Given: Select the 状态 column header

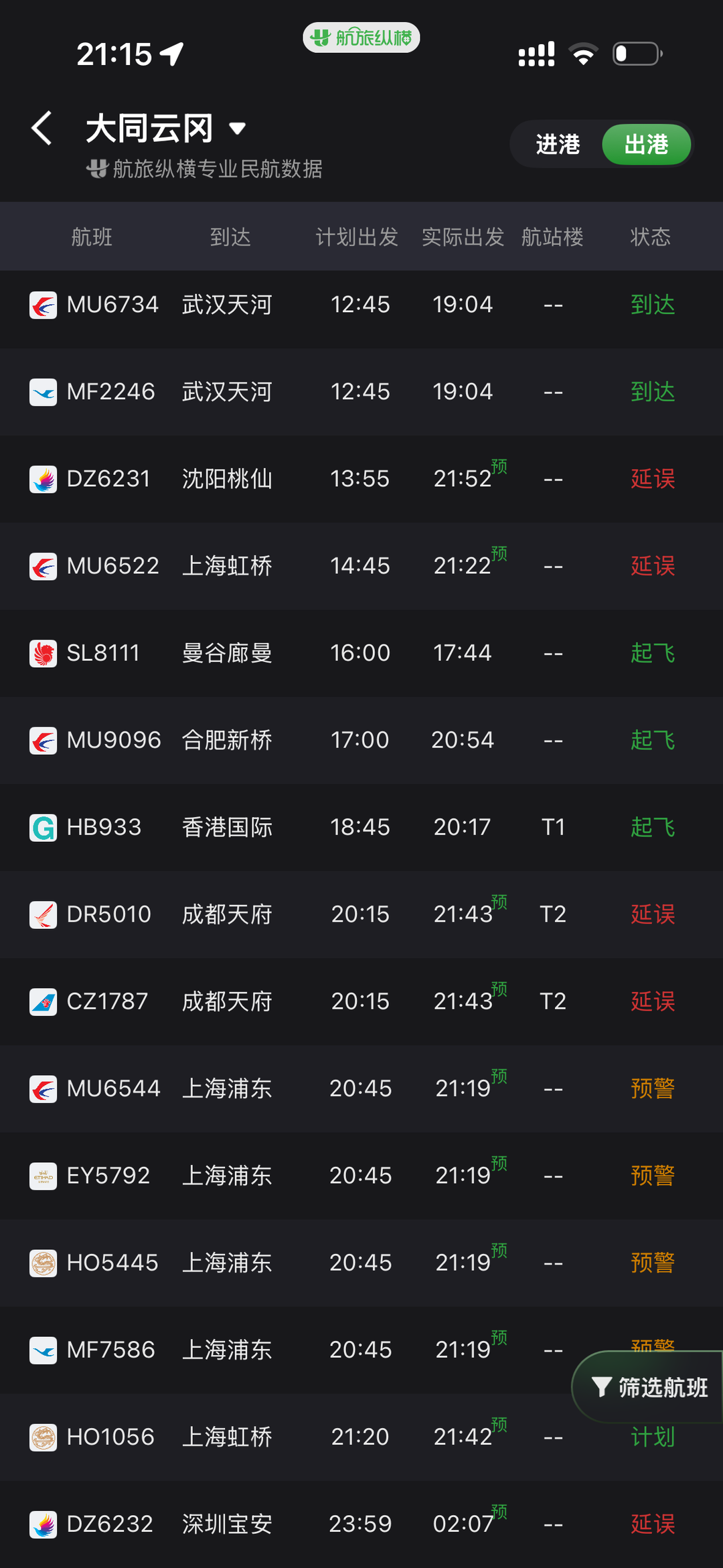Looking at the screenshot, I should click(x=650, y=236).
